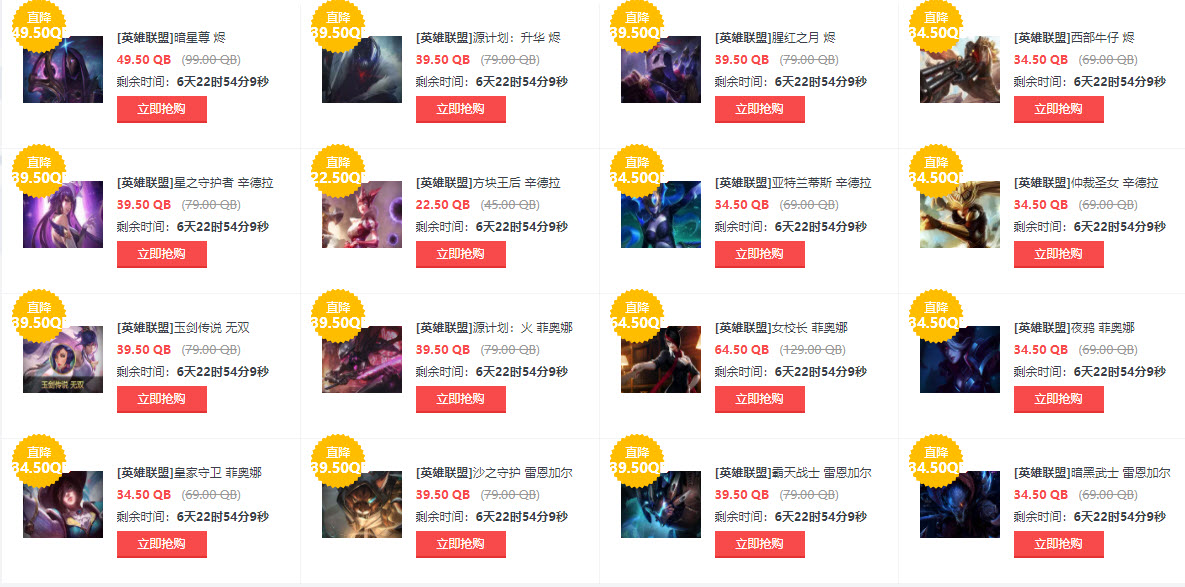The width and height of the screenshot is (1185, 587).
Task: Tap 立即抢购 for 玉剑传说 无双
Action: [x=161, y=399]
